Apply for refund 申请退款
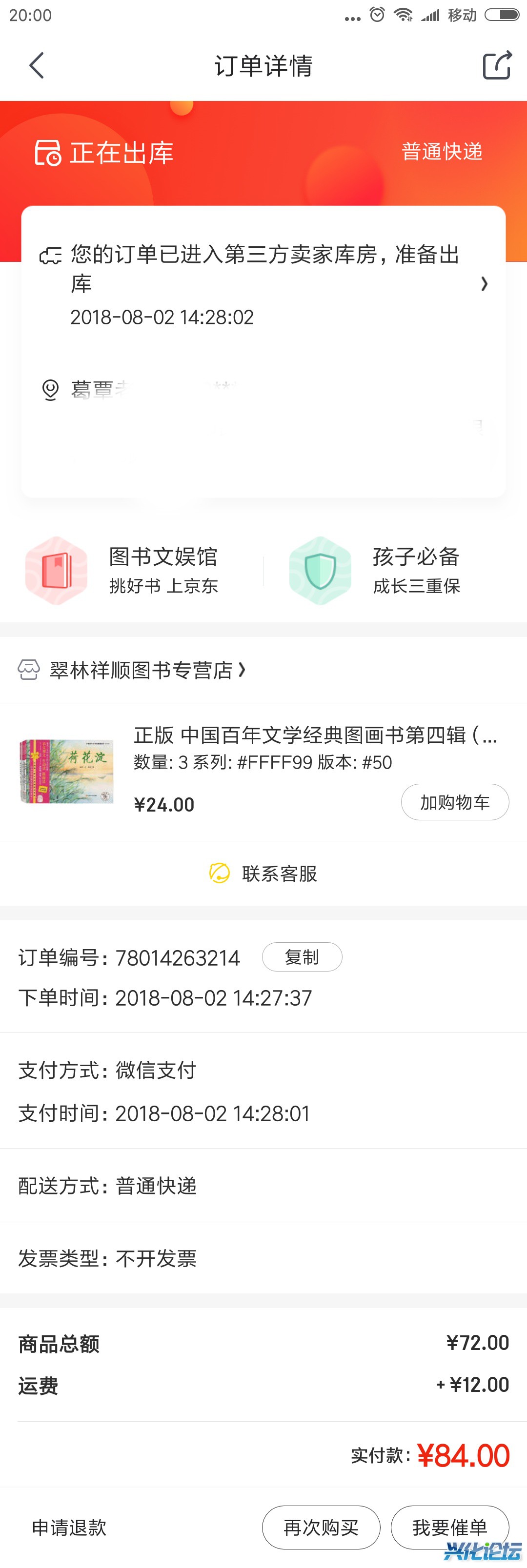The height and width of the screenshot is (1568, 527). click(69, 1527)
